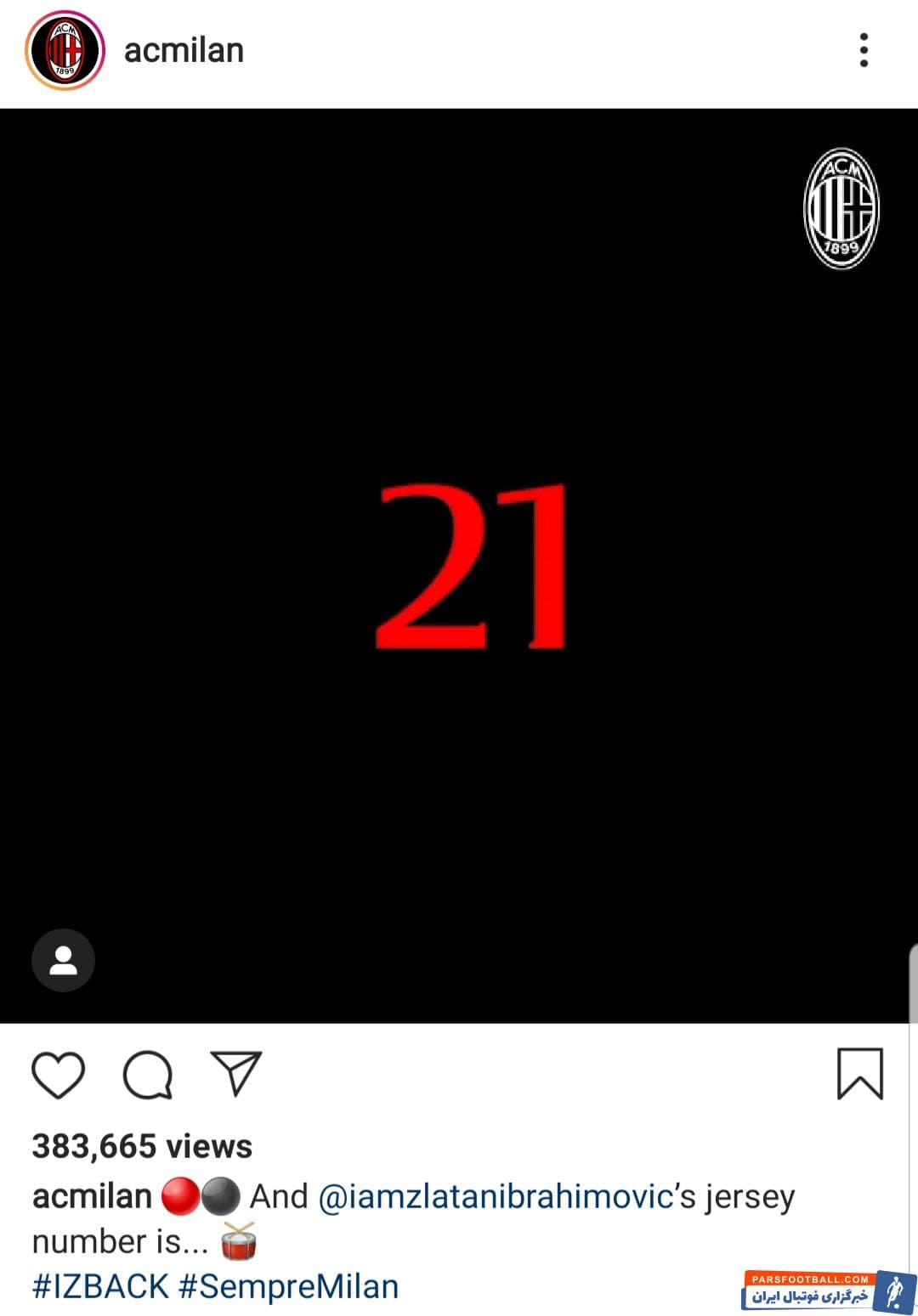Share the post via direct message

click(x=235, y=1074)
